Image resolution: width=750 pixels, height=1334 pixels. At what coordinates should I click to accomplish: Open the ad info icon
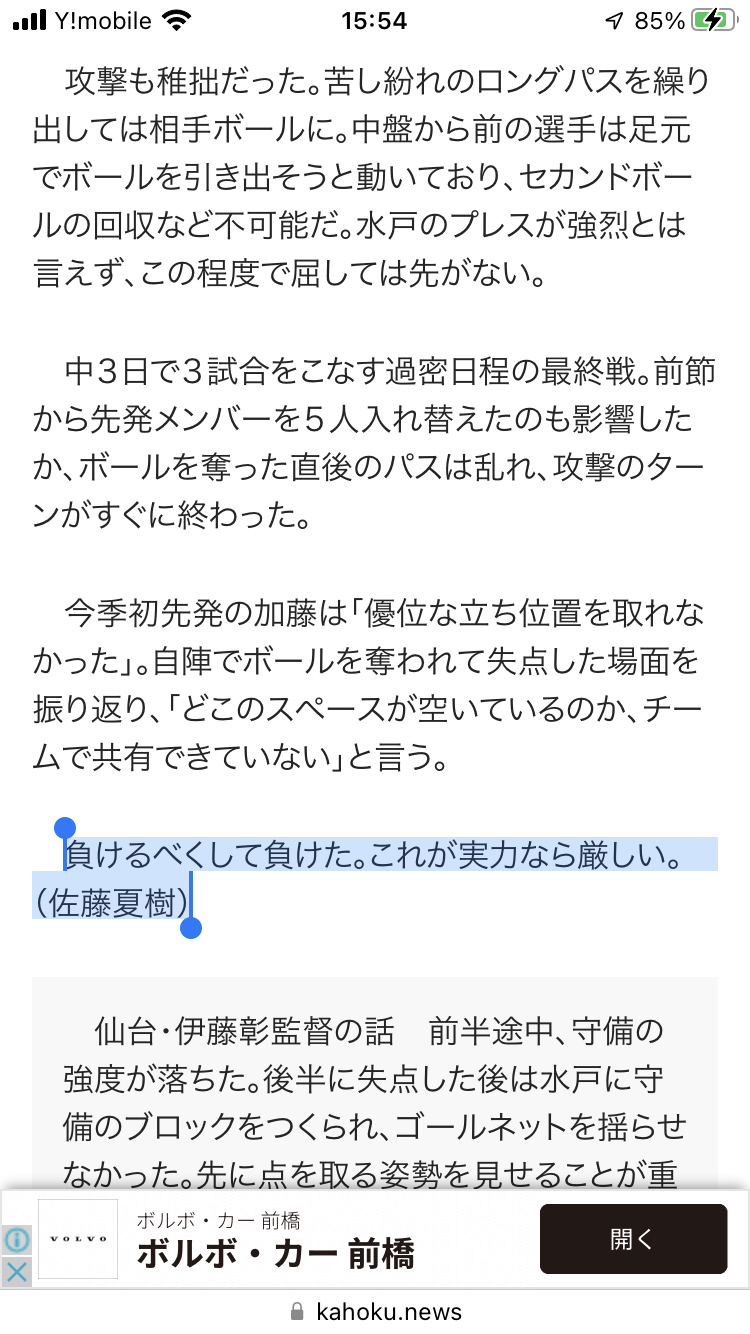17,1241
